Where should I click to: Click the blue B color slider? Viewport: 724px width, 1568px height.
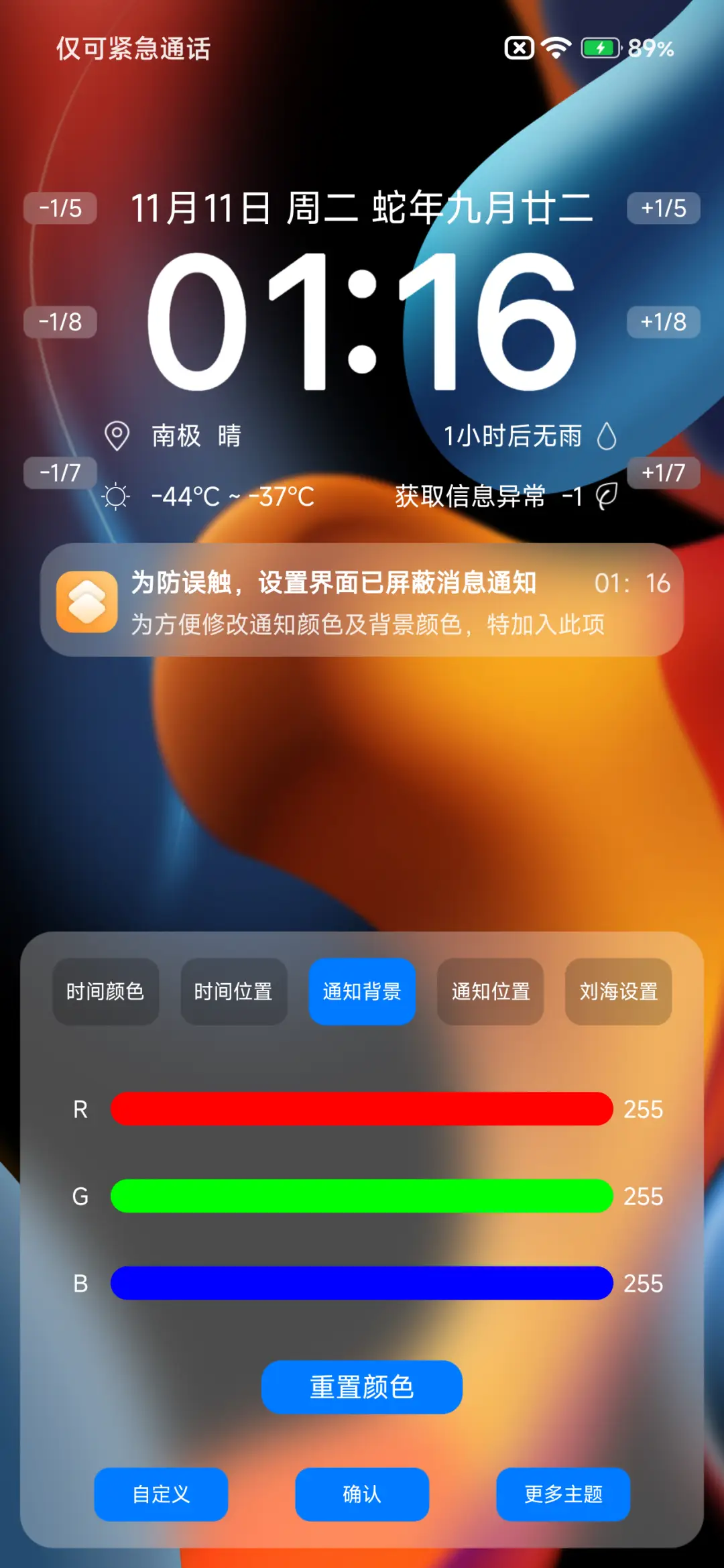point(362,1283)
